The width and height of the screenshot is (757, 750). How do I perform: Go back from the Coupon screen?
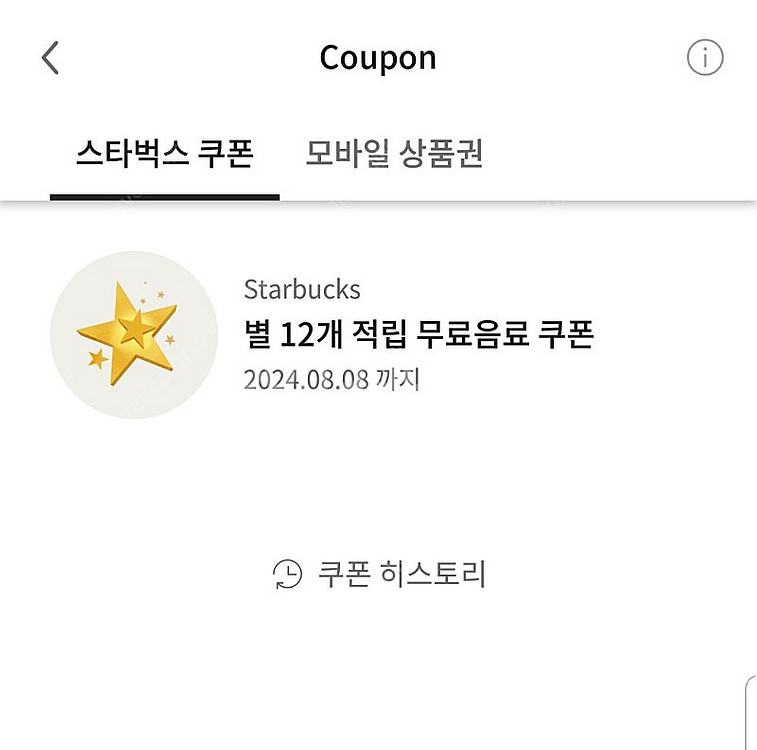[50, 58]
